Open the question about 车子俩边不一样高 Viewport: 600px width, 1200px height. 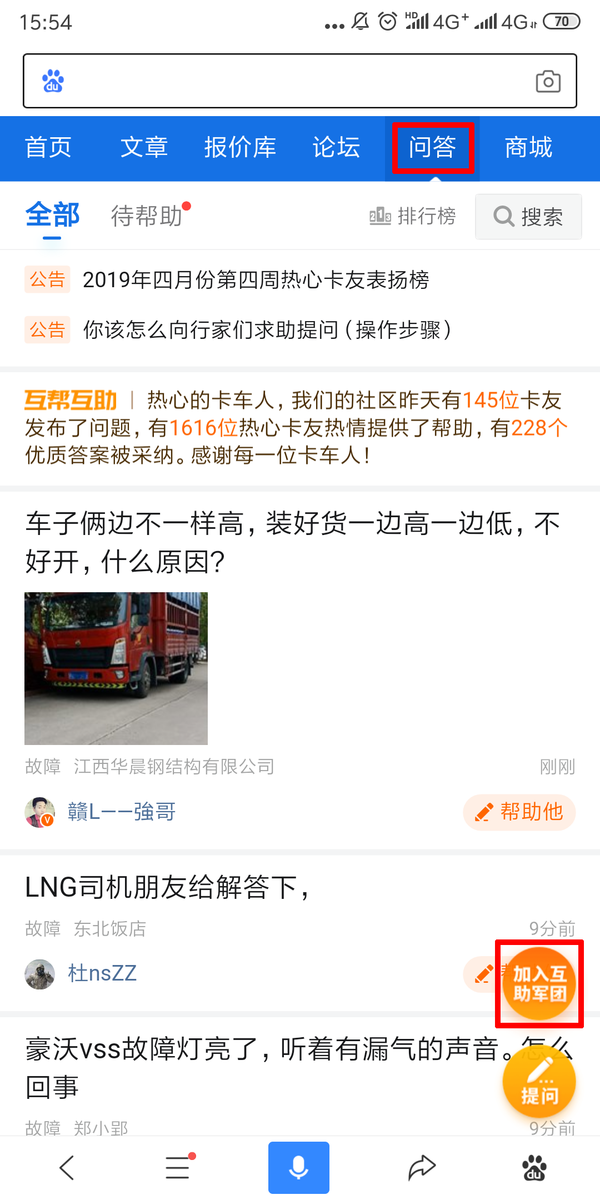[292, 543]
